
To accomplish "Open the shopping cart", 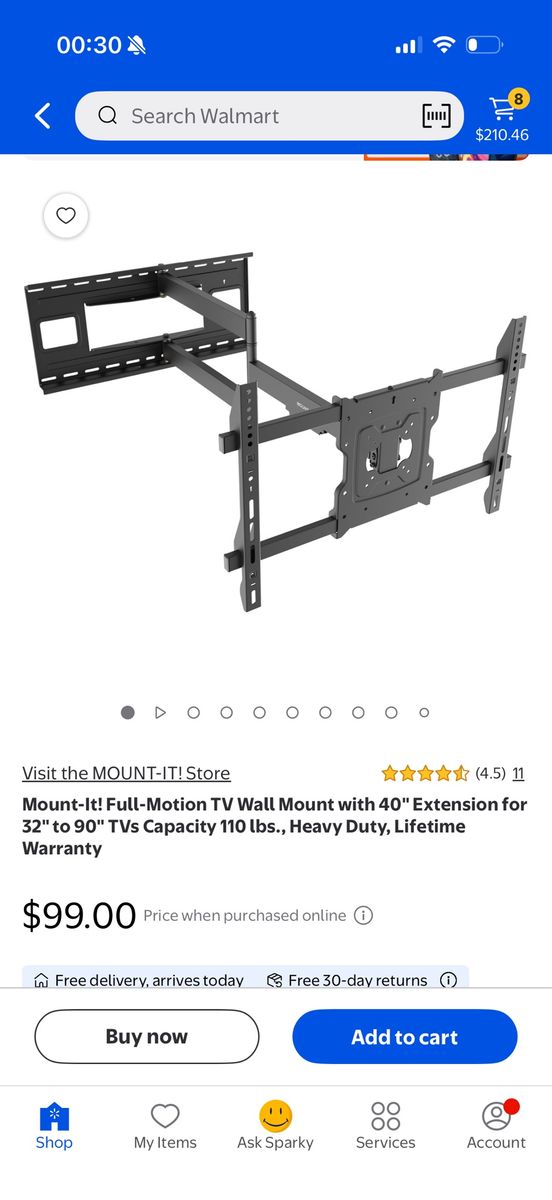I will [502, 118].
